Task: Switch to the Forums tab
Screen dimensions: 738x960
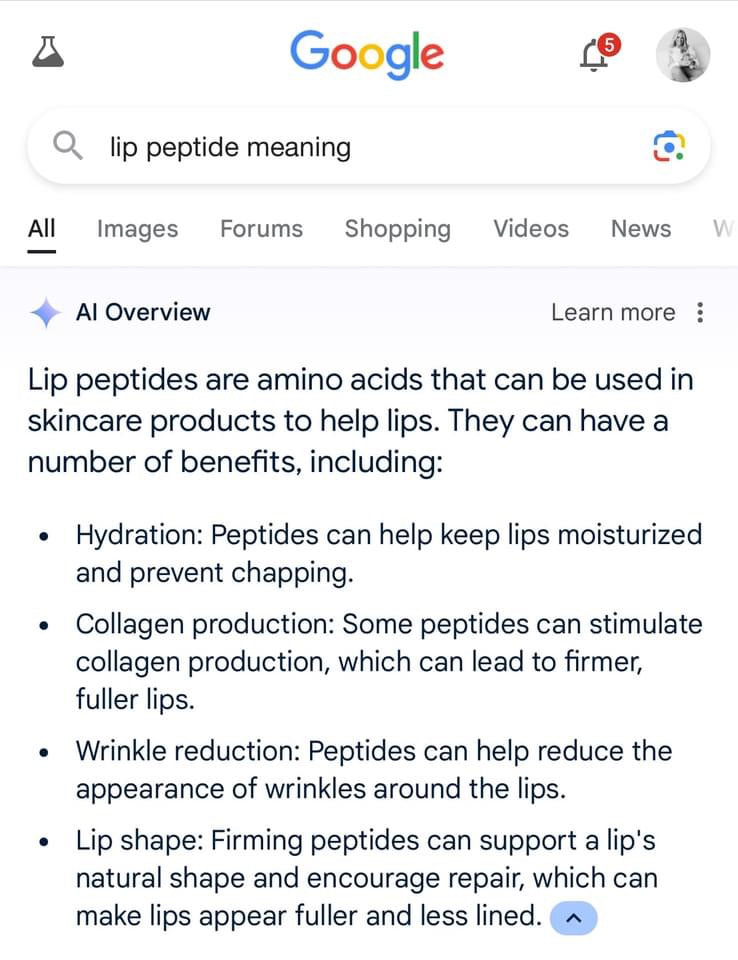Action: tap(261, 229)
